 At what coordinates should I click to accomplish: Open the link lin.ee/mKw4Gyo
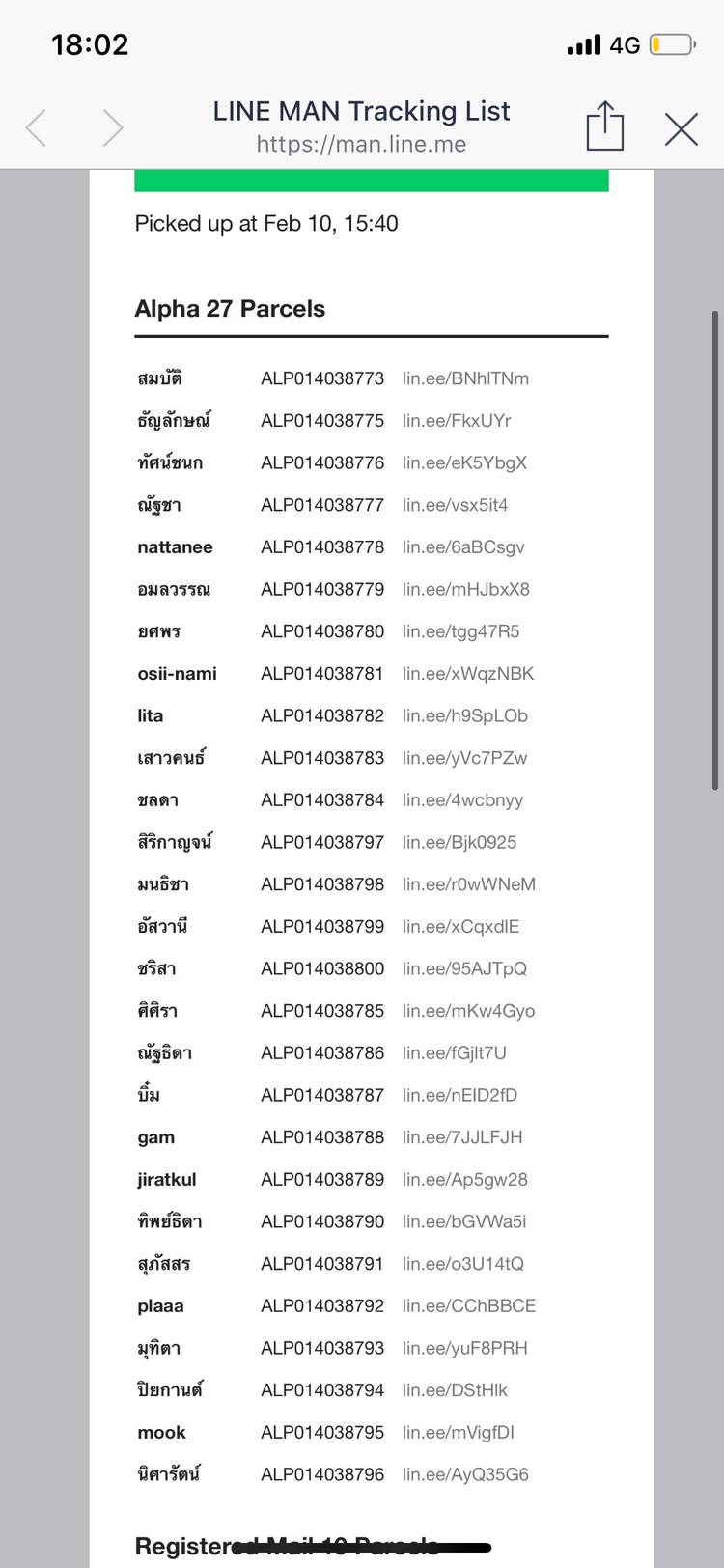[468, 1011]
